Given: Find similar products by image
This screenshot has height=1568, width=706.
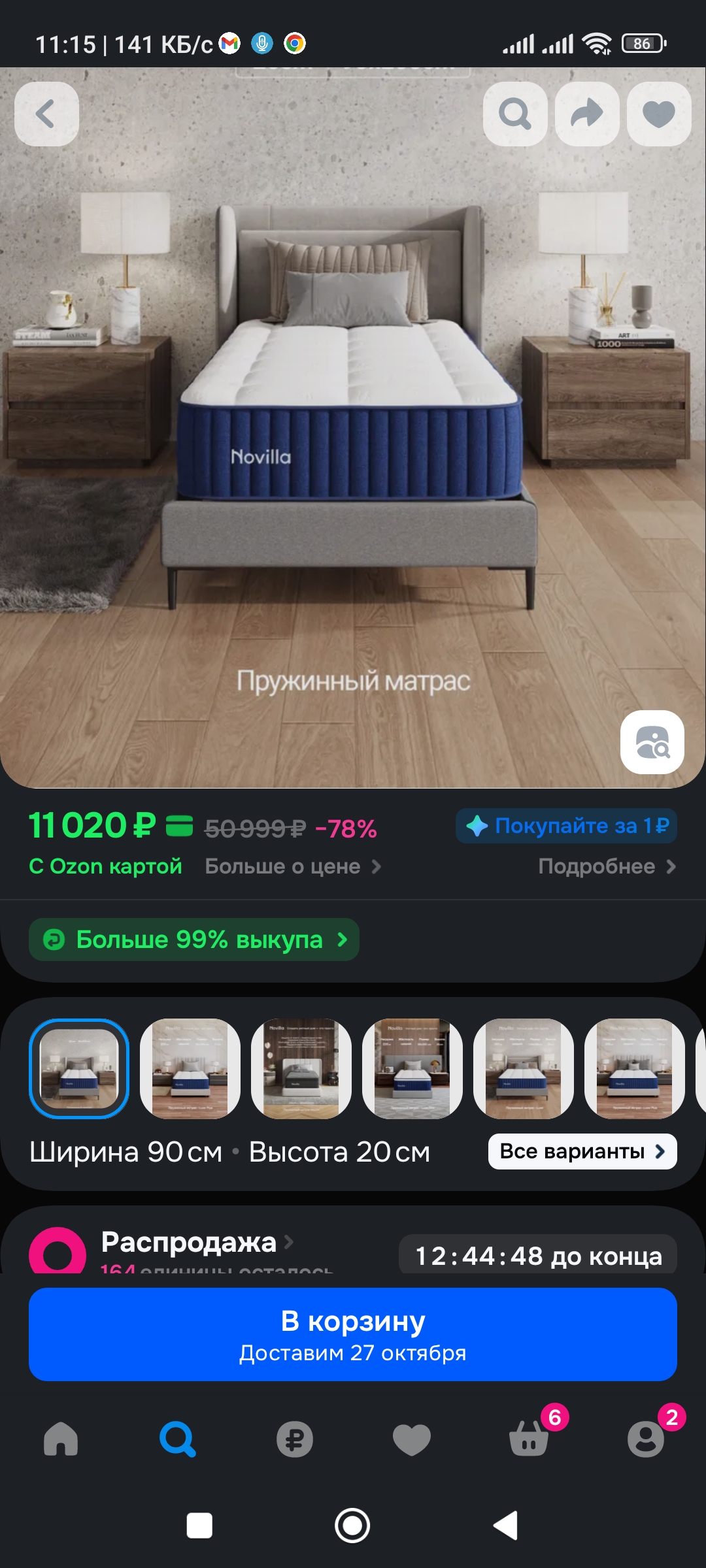Looking at the screenshot, I should coord(652,742).
